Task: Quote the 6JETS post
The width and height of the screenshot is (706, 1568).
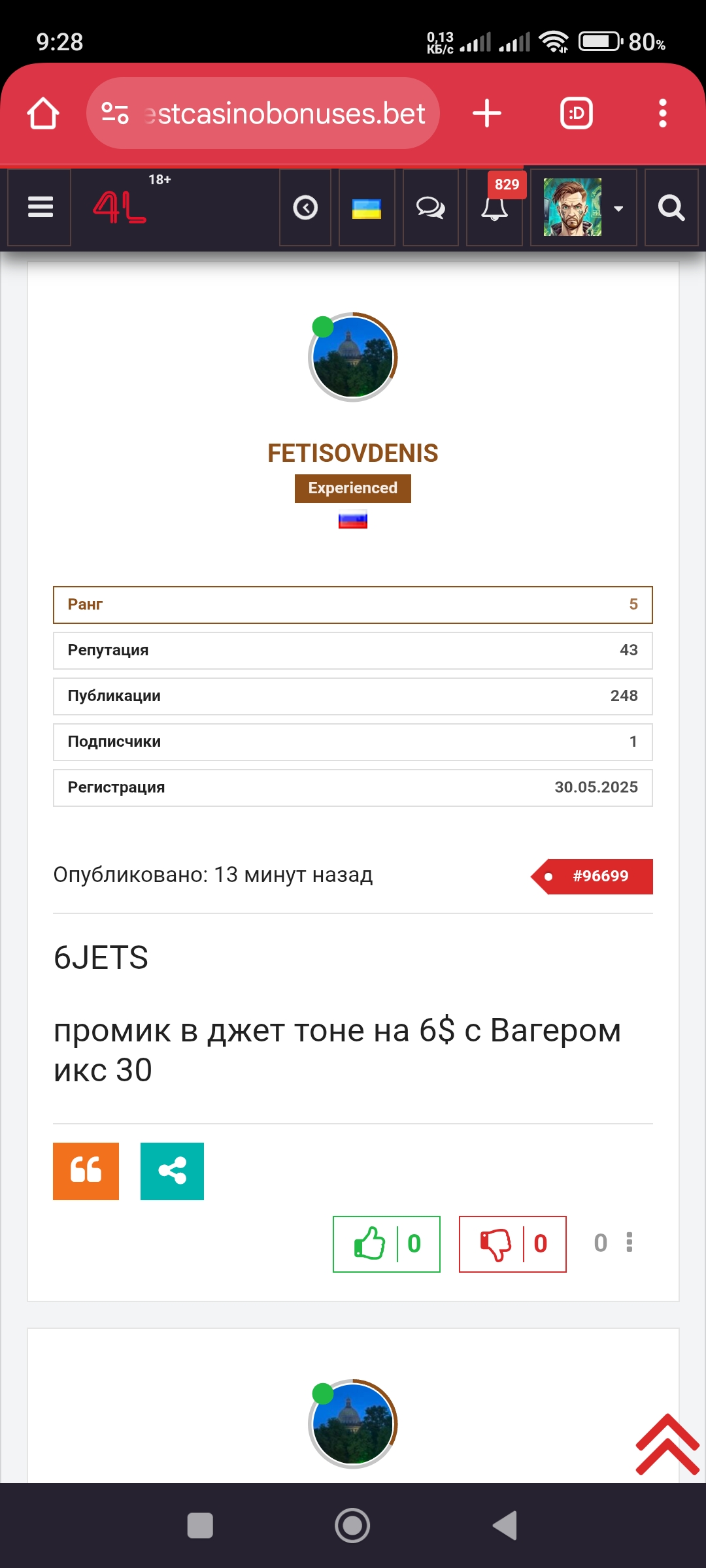Action: [x=86, y=1171]
